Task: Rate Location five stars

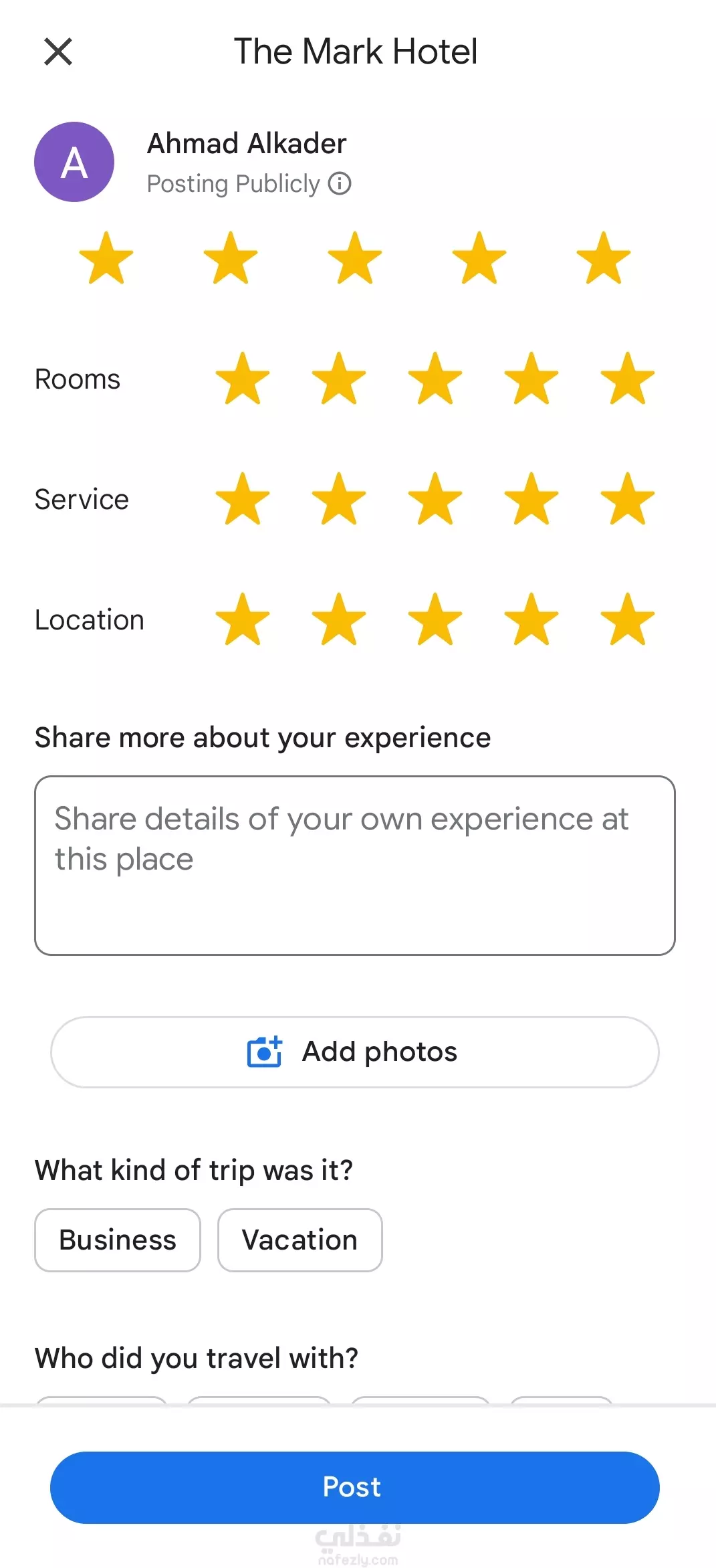Action: [x=627, y=619]
